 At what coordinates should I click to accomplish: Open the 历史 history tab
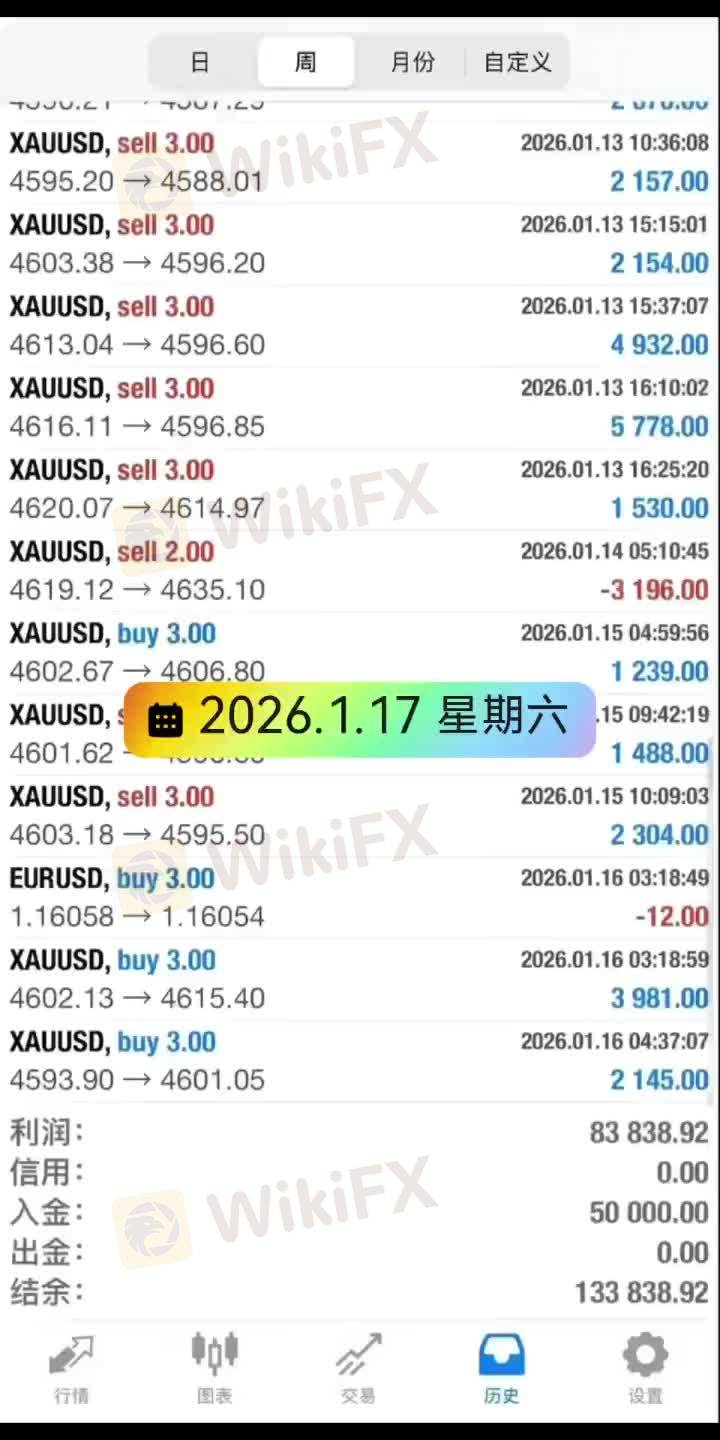click(502, 1368)
